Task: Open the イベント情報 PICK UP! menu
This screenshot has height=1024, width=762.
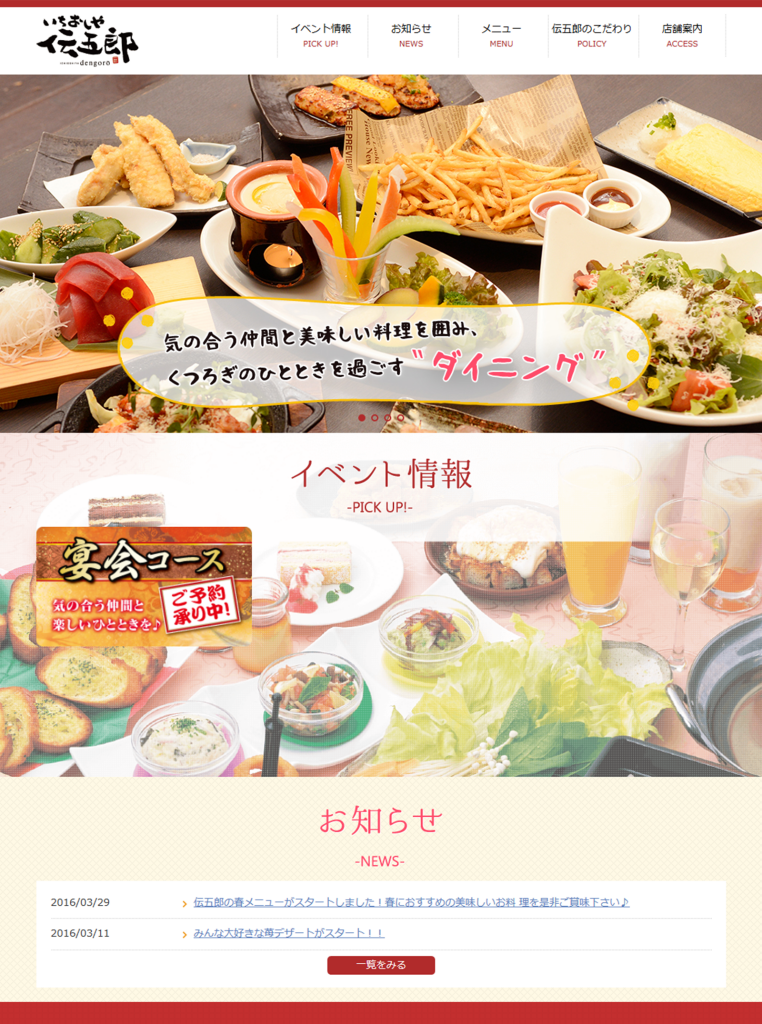Action: point(321,36)
